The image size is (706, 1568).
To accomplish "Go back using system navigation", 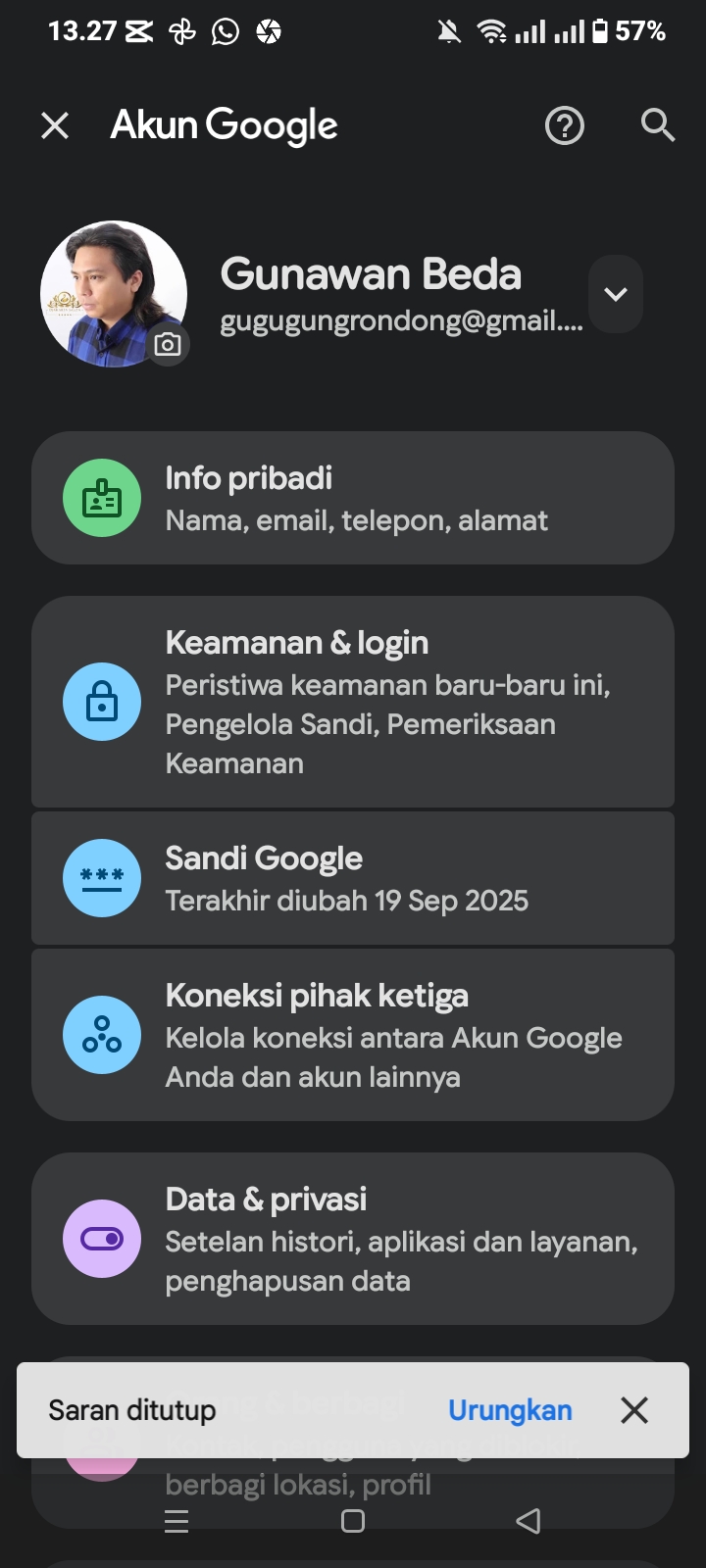I will coord(528,1521).
